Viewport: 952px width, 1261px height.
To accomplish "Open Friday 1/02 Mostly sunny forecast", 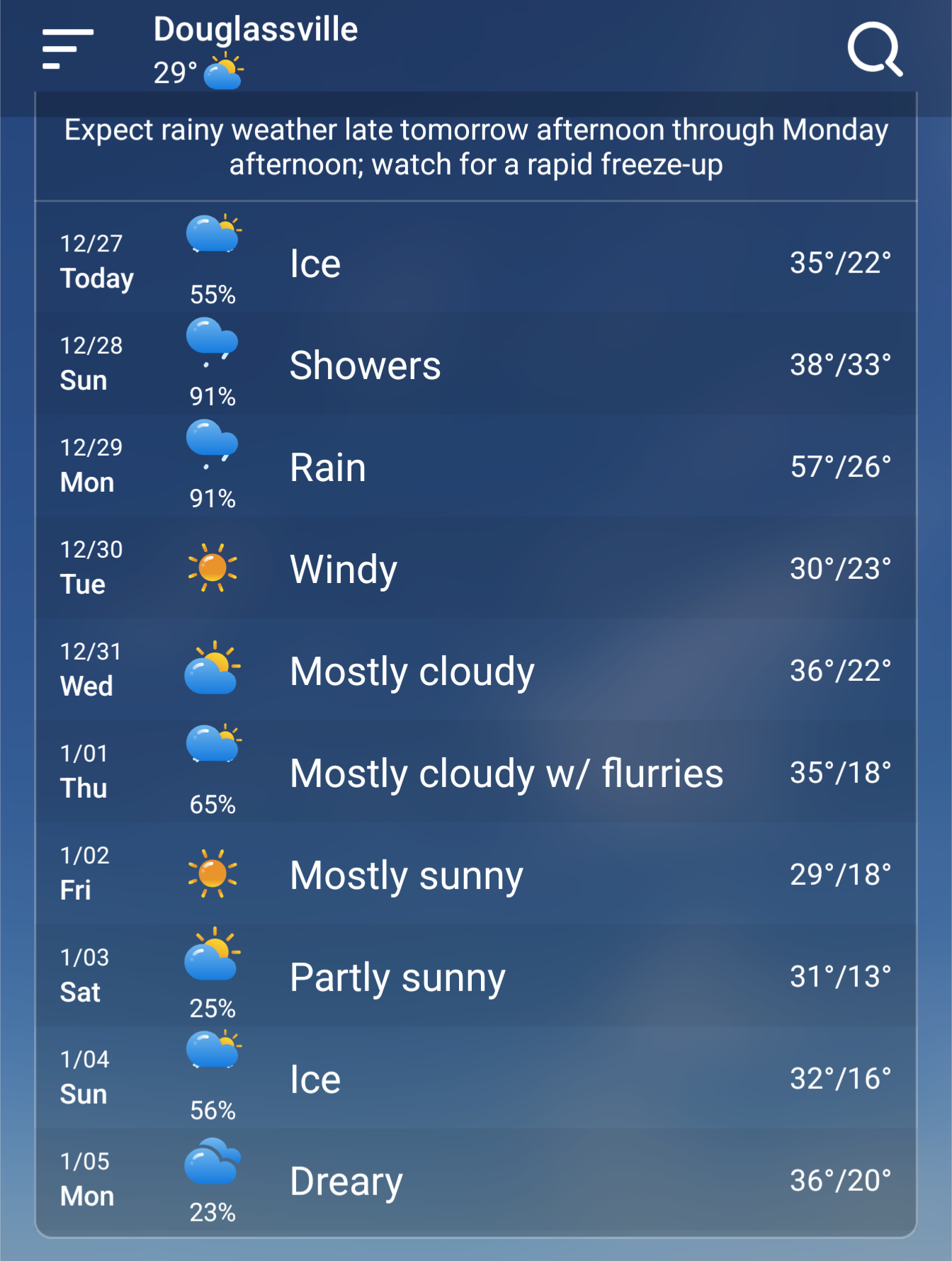I will pyautogui.click(x=475, y=875).
